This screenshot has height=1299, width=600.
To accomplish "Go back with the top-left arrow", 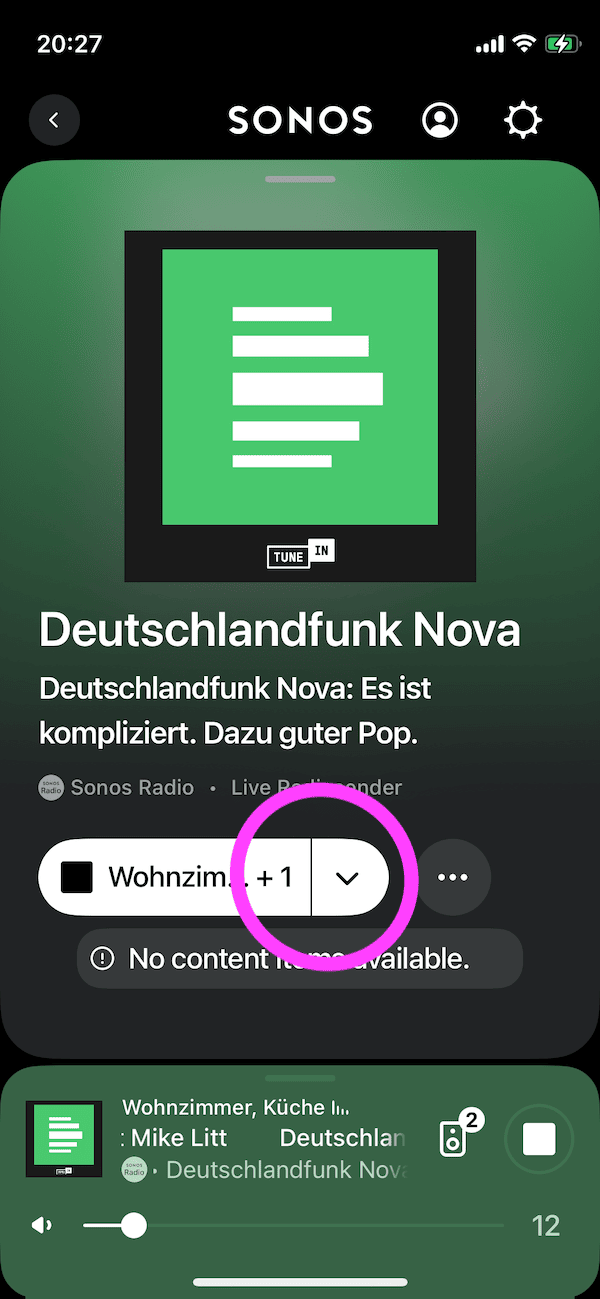I will pyautogui.click(x=54, y=121).
